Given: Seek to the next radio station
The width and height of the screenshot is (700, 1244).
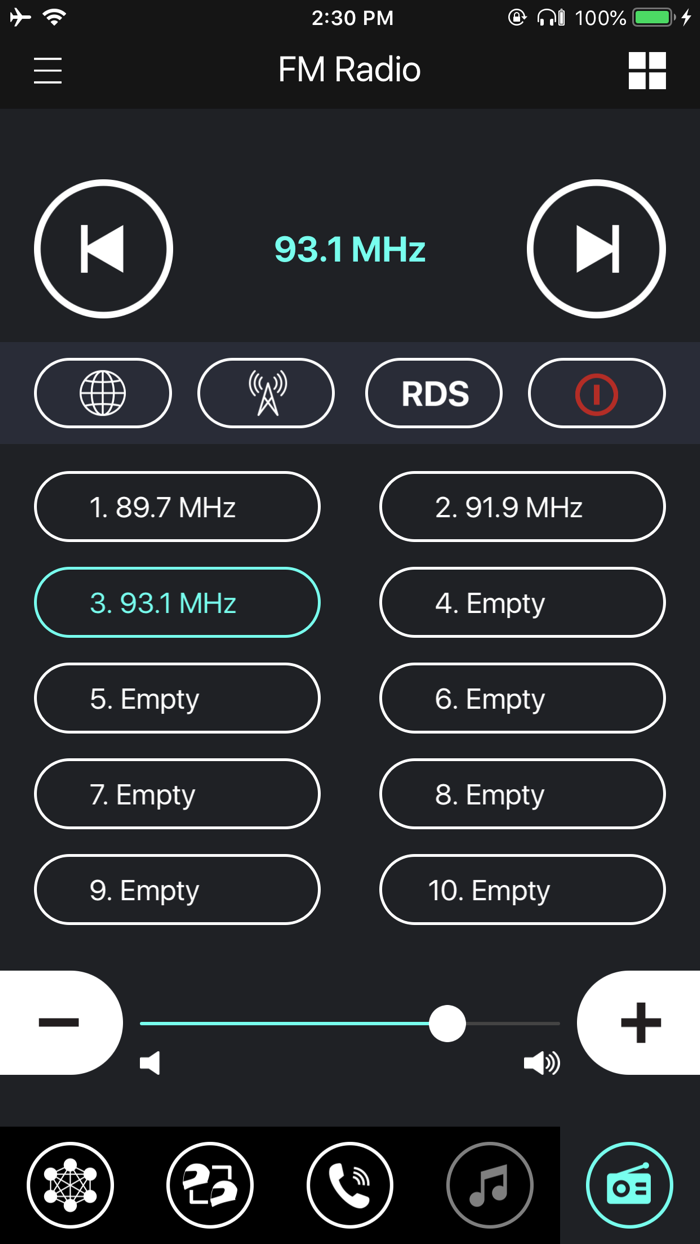Looking at the screenshot, I should (596, 249).
